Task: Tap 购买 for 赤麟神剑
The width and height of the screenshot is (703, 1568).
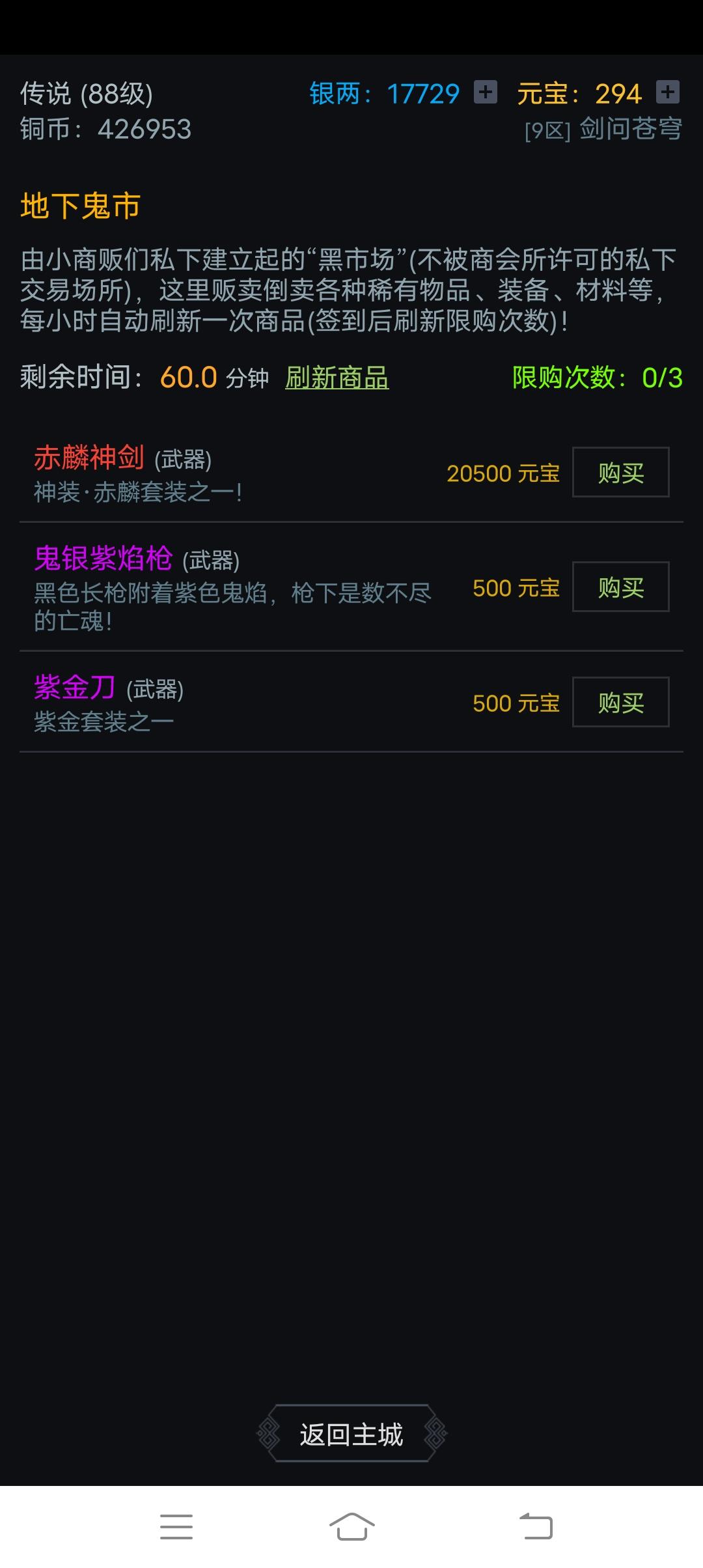Action: pyautogui.click(x=620, y=473)
